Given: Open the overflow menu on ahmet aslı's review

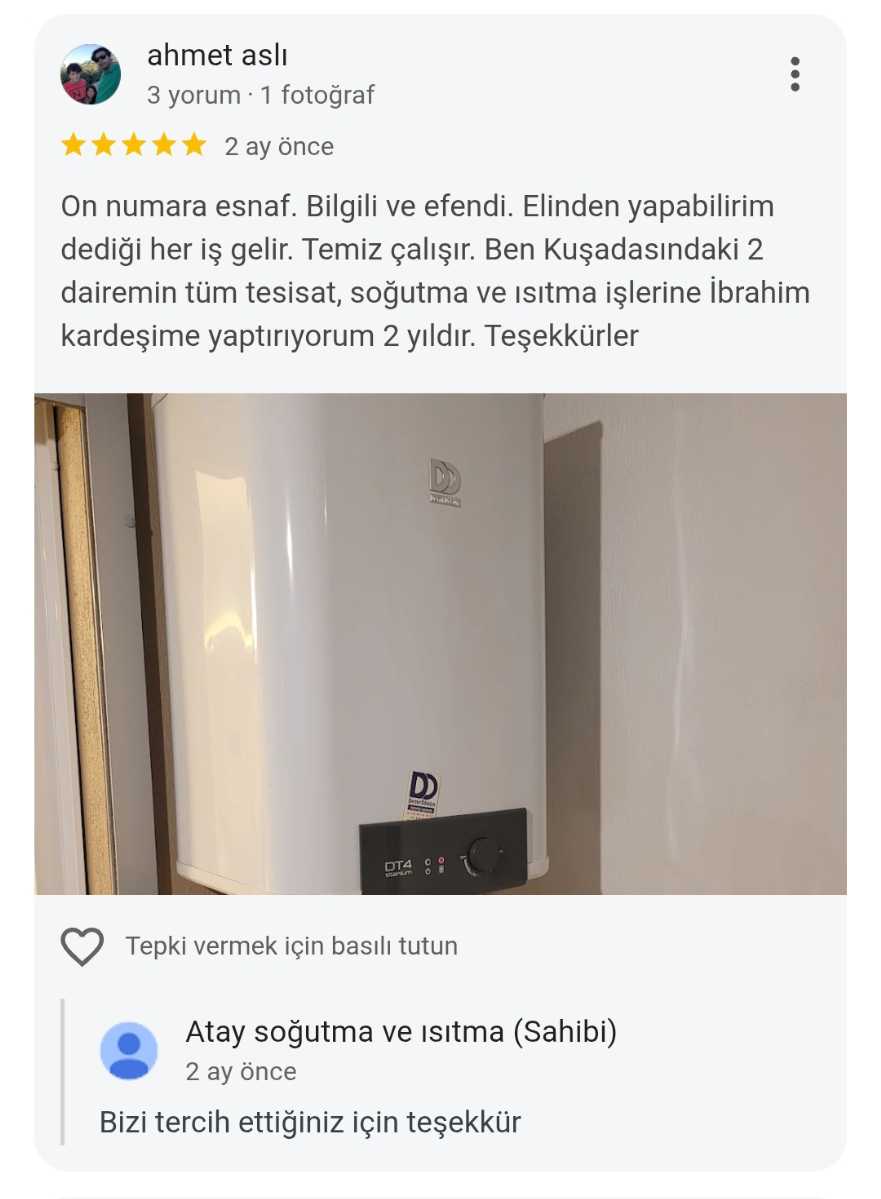Looking at the screenshot, I should [795, 74].
